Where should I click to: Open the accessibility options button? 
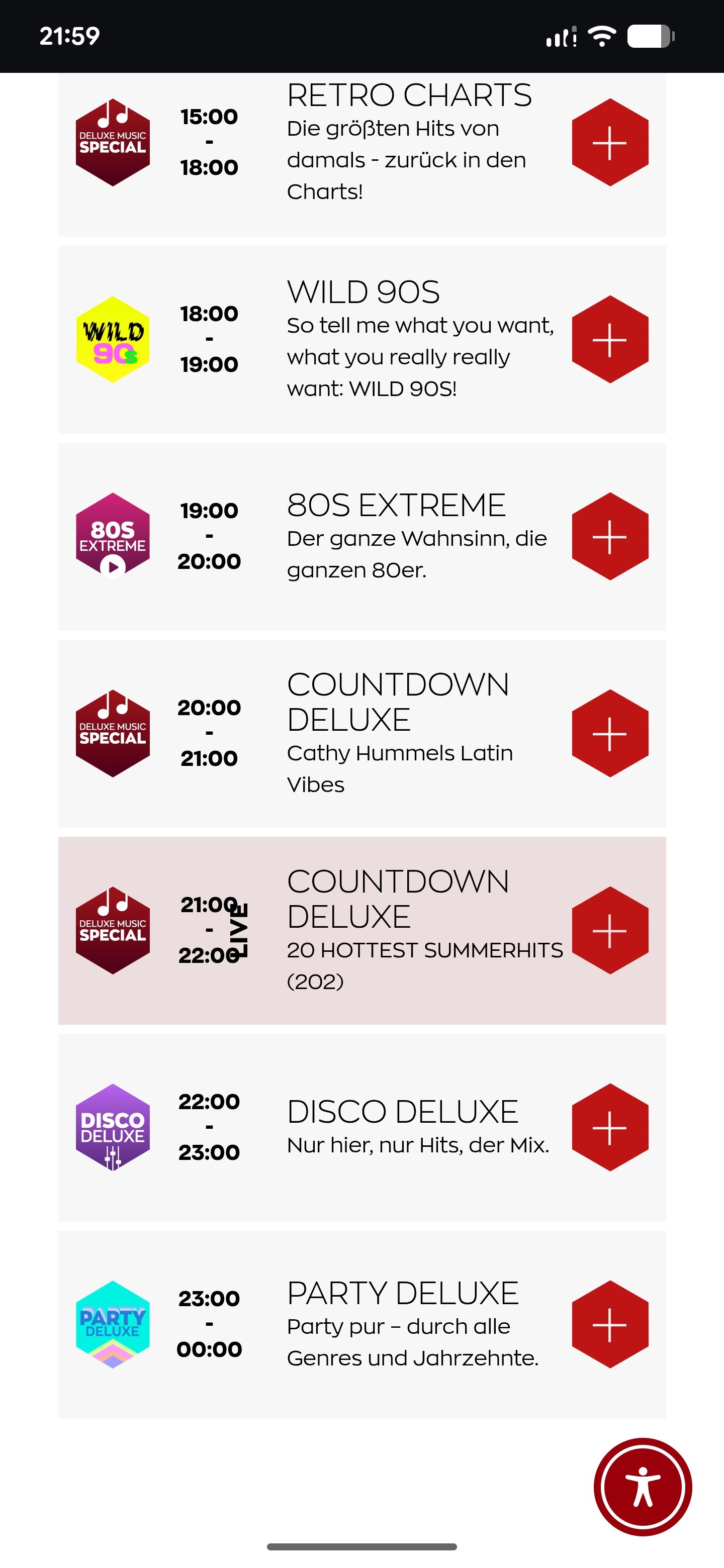(x=643, y=1487)
